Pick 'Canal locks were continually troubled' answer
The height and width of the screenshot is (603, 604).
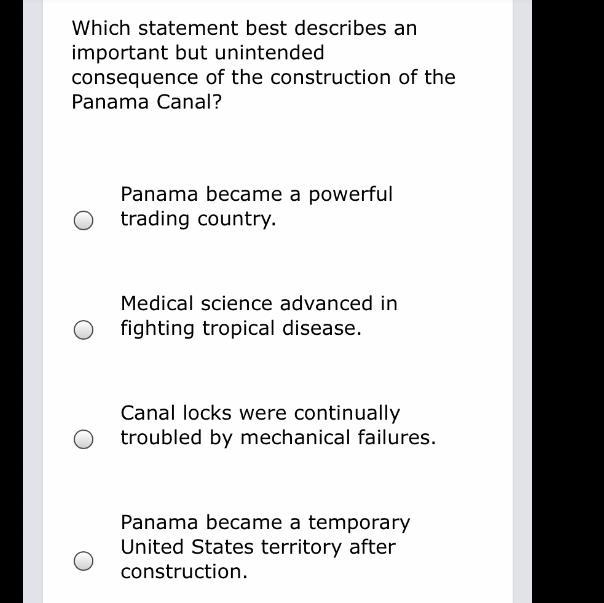click(85, 439)
